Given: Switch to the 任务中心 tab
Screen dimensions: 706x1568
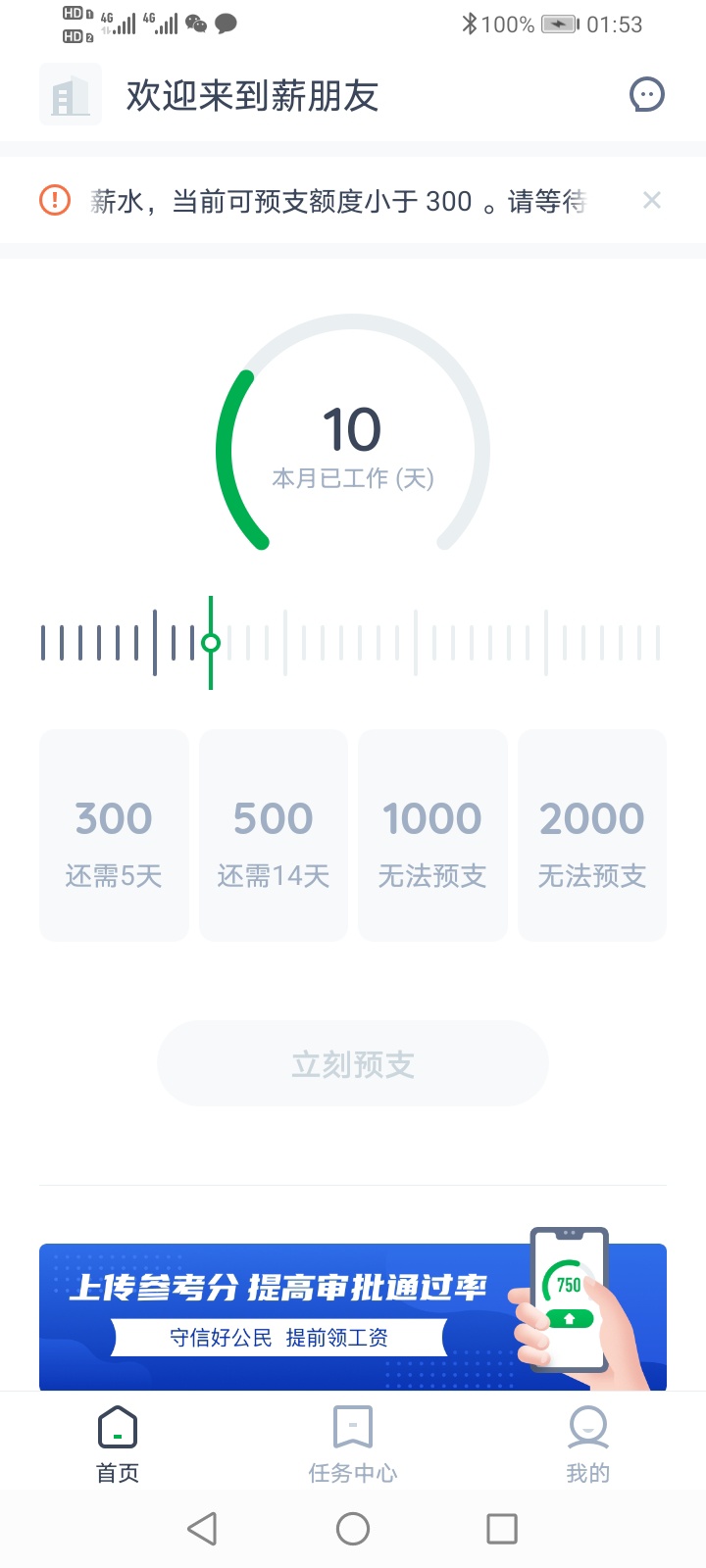Looking at the screenshot, I should 353,1445.
